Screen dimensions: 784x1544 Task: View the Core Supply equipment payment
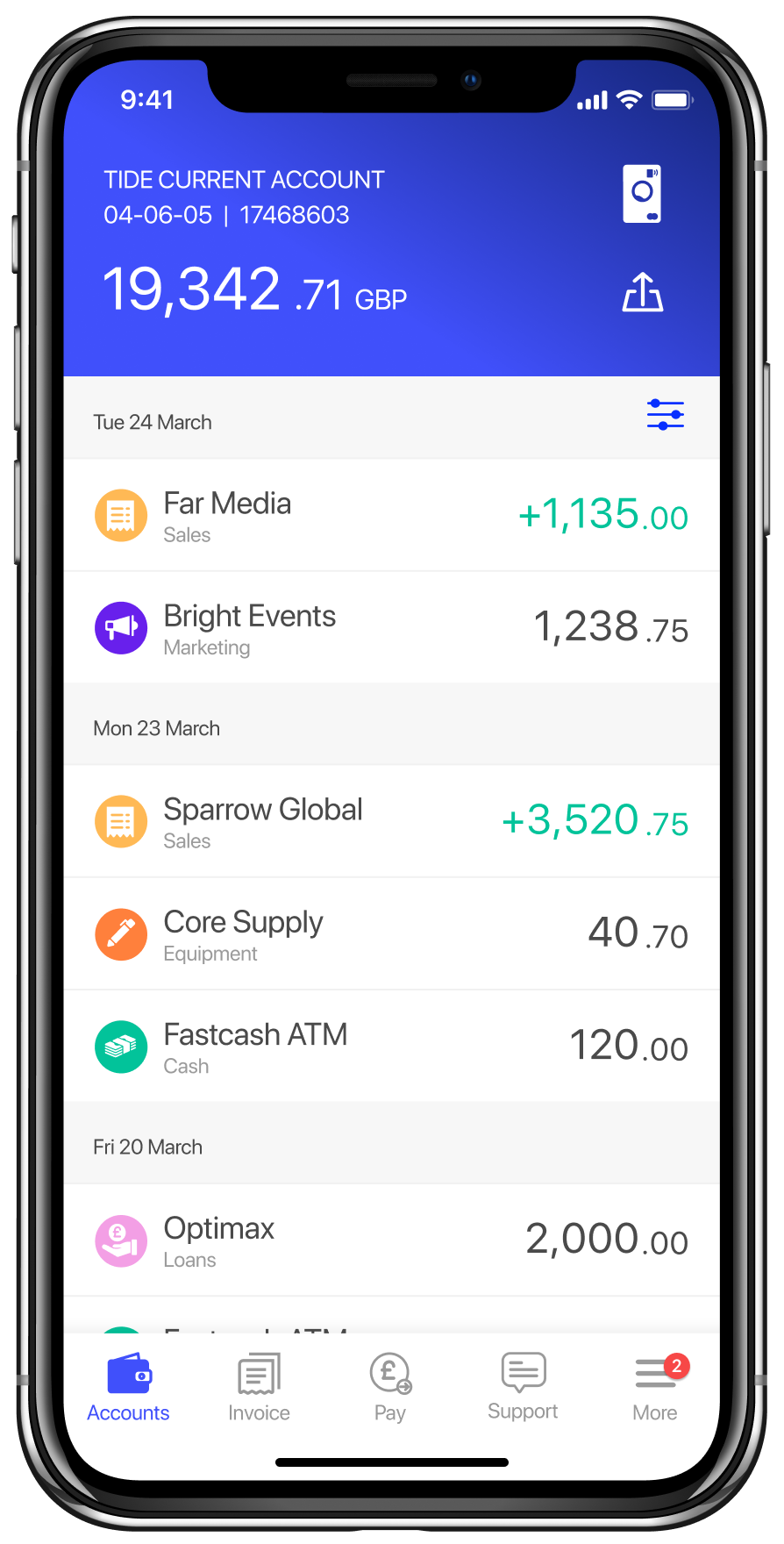pos(391,934)
